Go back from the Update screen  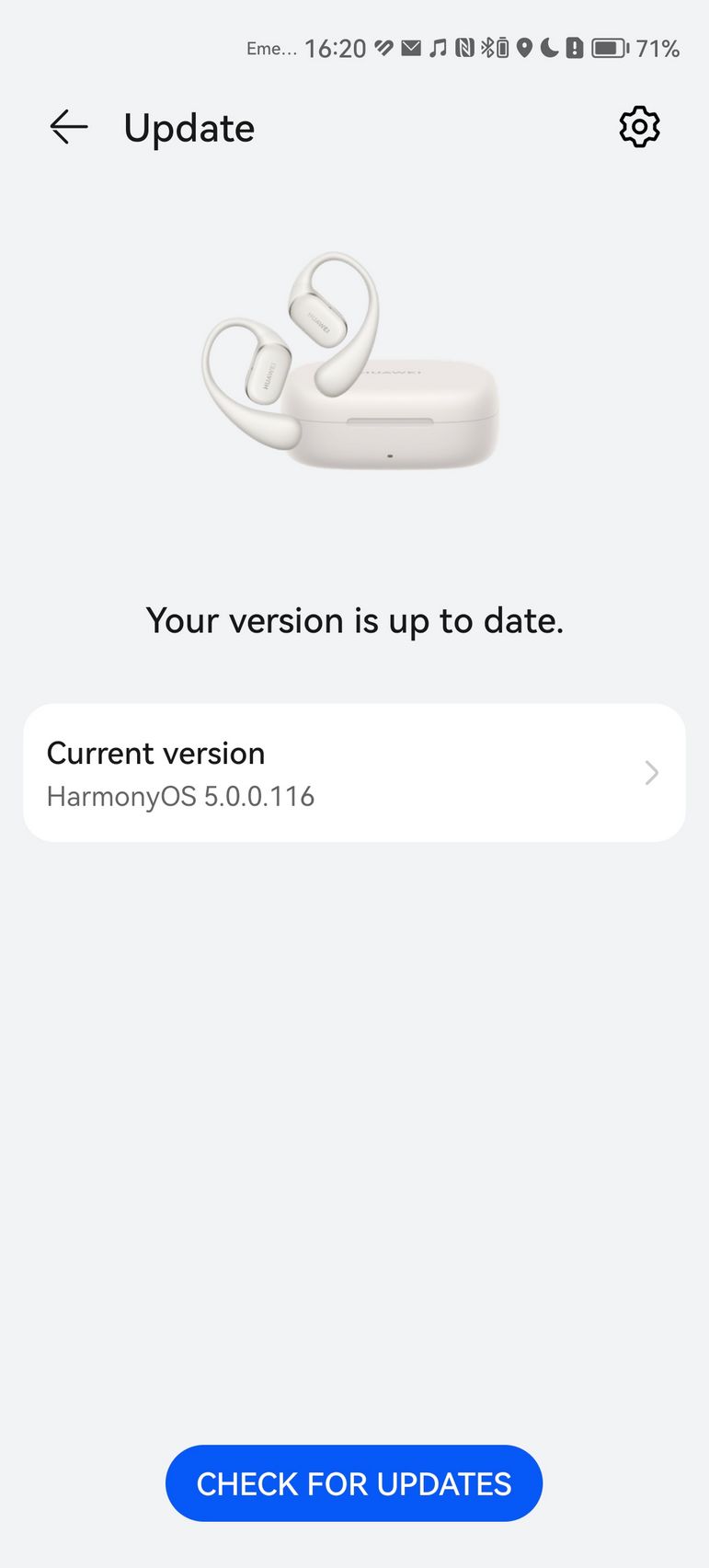point(69,127)
